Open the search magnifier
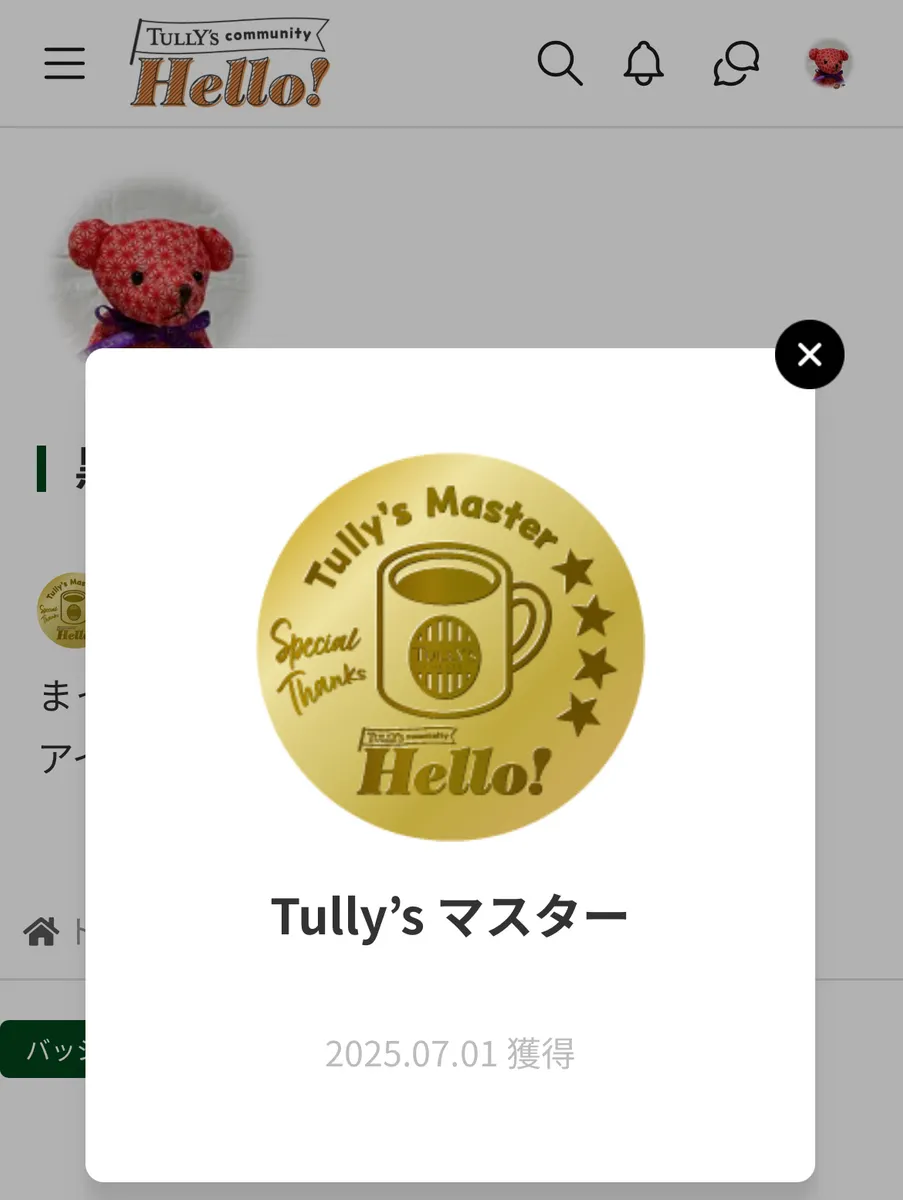Image resolution: width=903 pixels, height=1200 pixels. (x=560, y=64)
